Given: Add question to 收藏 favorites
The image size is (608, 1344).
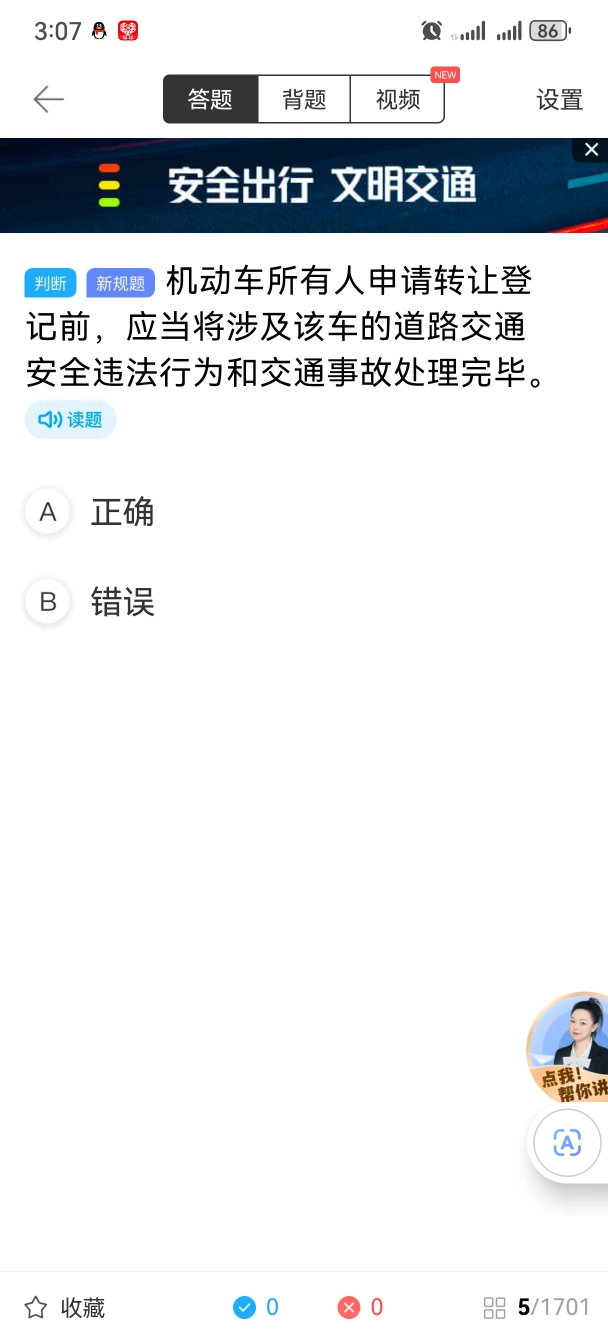Looking at the screenshot, I should click(x=65, y=1307).
